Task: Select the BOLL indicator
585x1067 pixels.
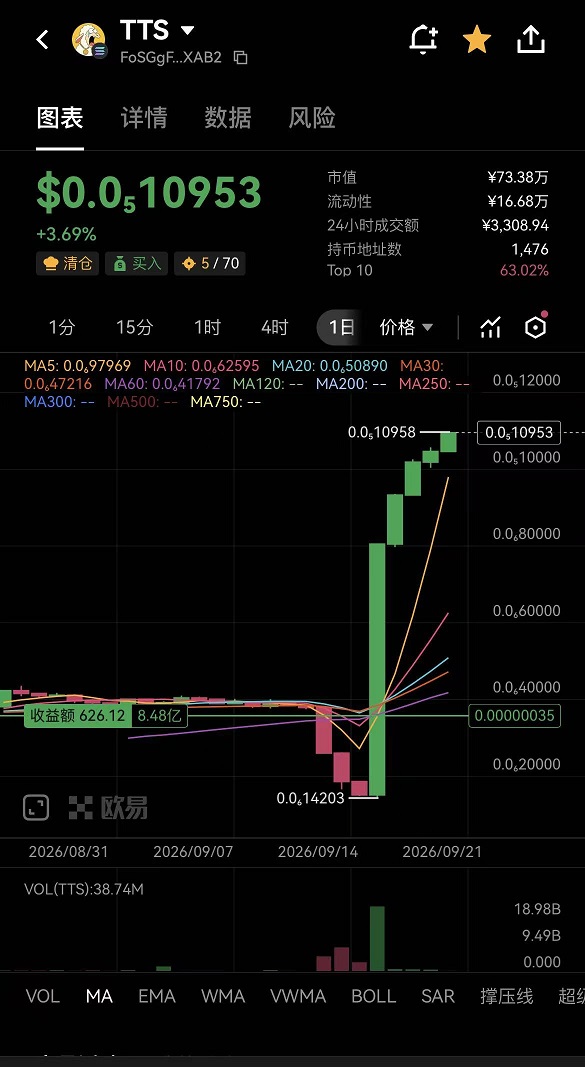Action: [x=373, y=996]
